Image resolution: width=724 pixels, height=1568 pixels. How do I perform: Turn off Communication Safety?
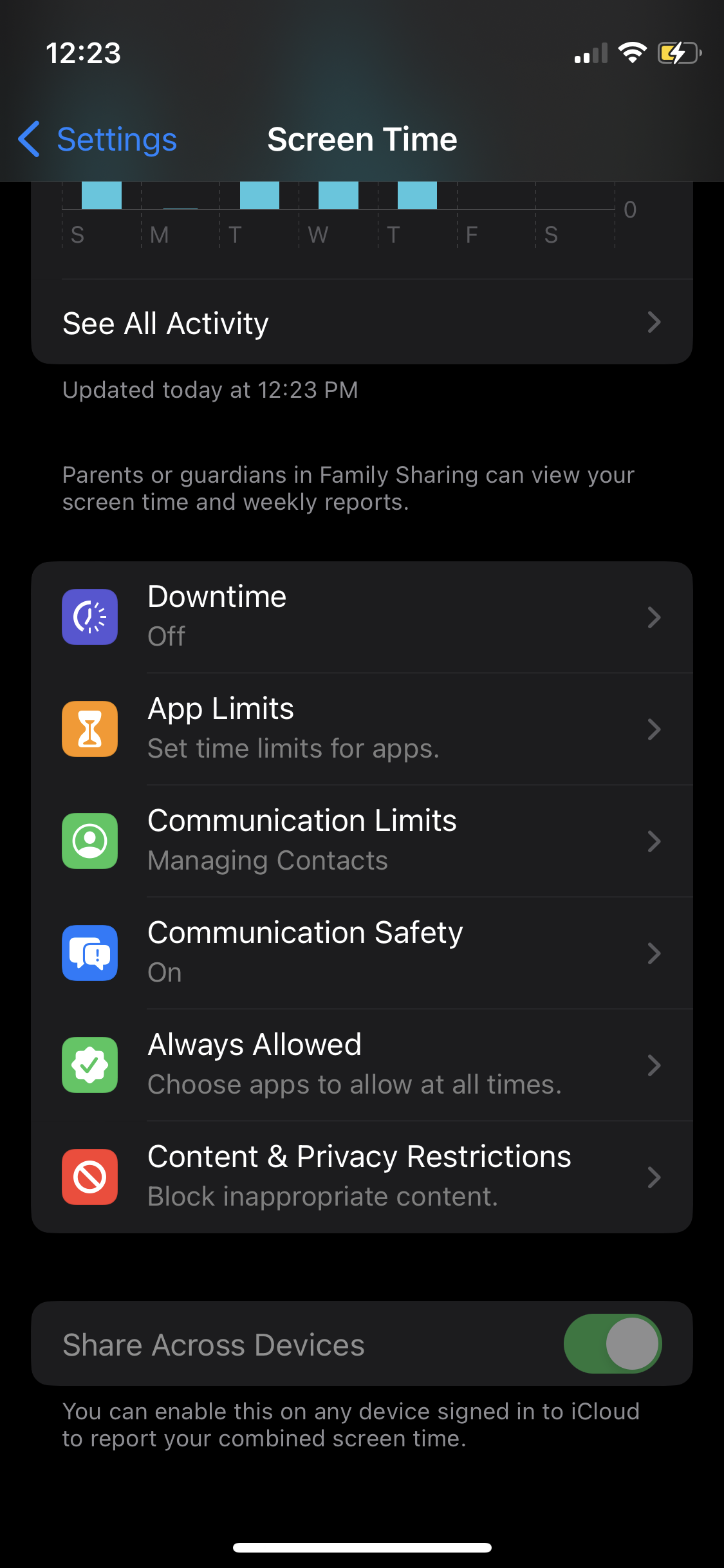[362, 953]
